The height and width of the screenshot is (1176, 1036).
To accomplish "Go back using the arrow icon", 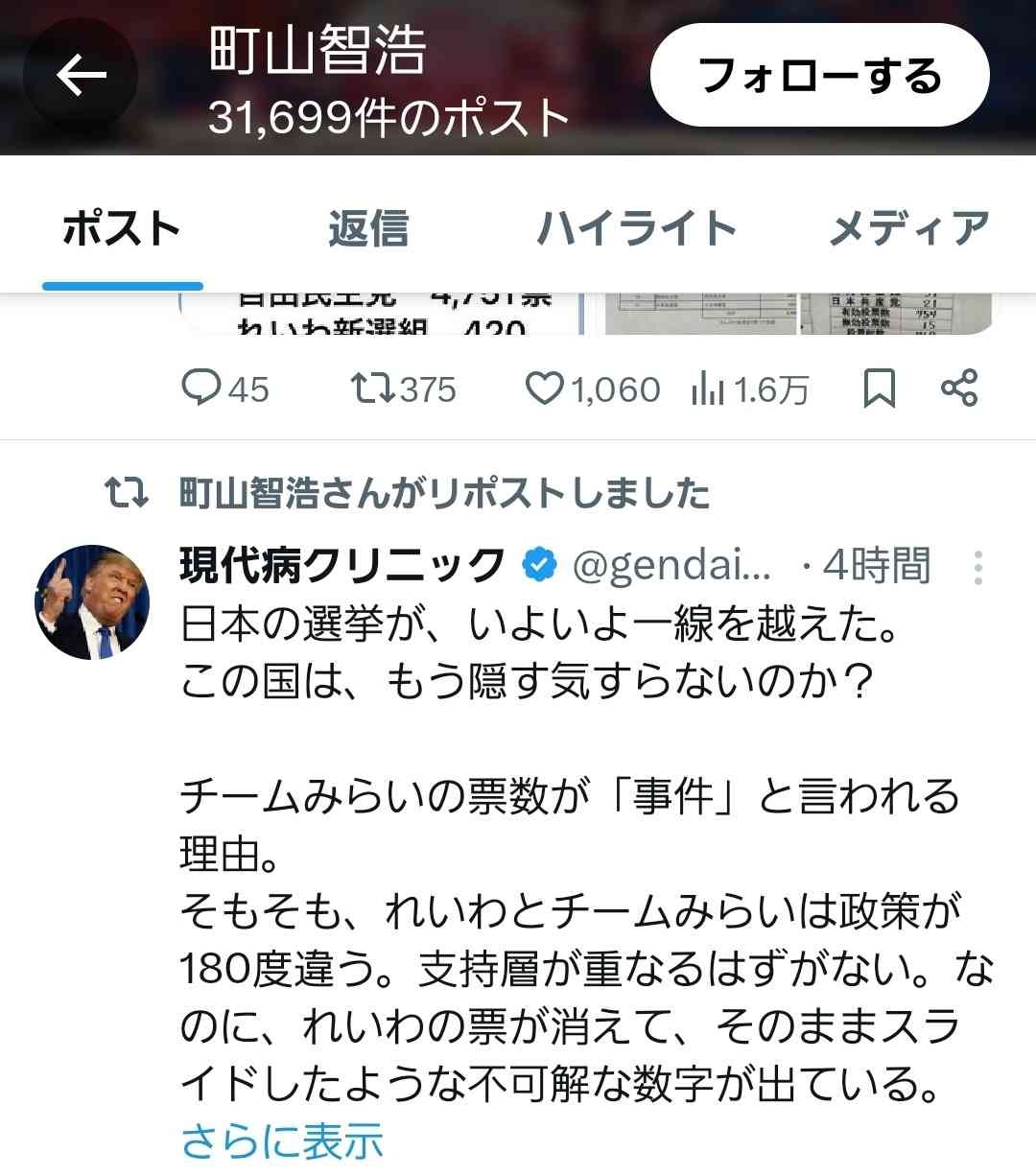I will coord(81,76).
